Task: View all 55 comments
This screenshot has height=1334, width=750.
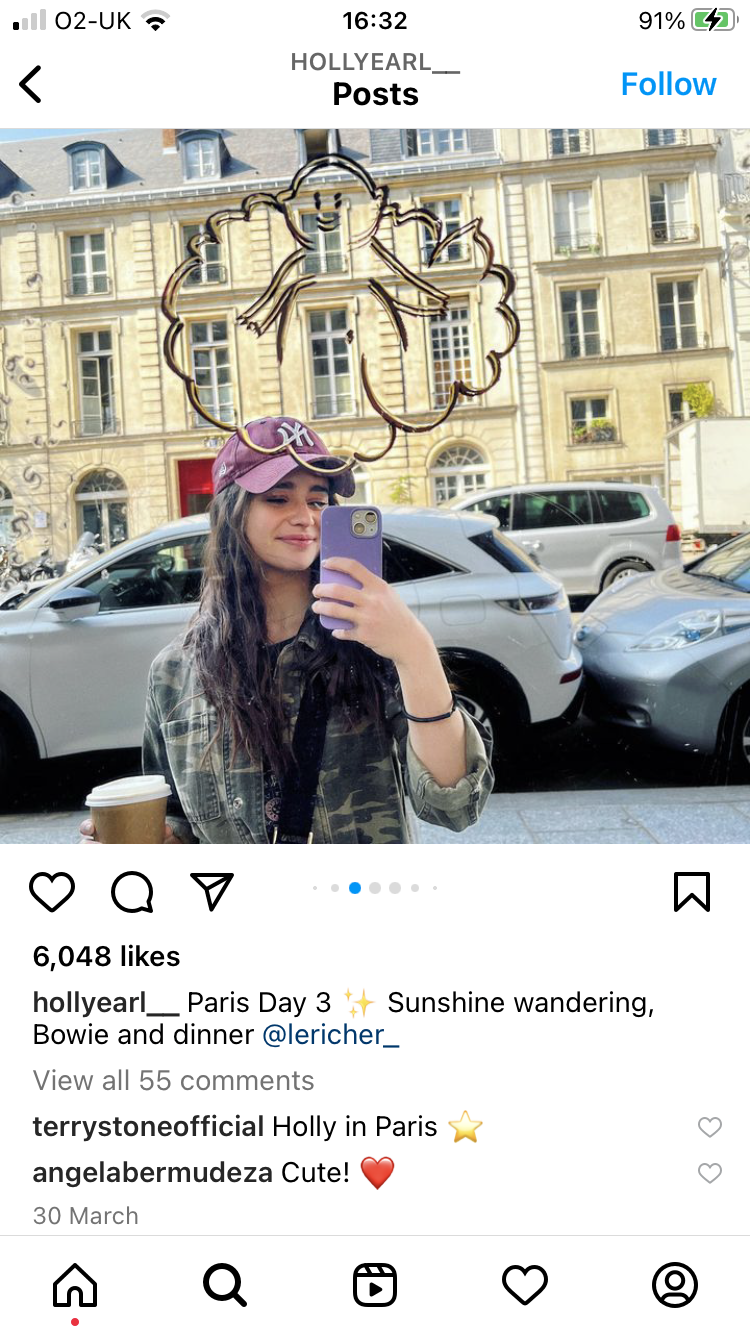Action: [x=173, y=1080]
